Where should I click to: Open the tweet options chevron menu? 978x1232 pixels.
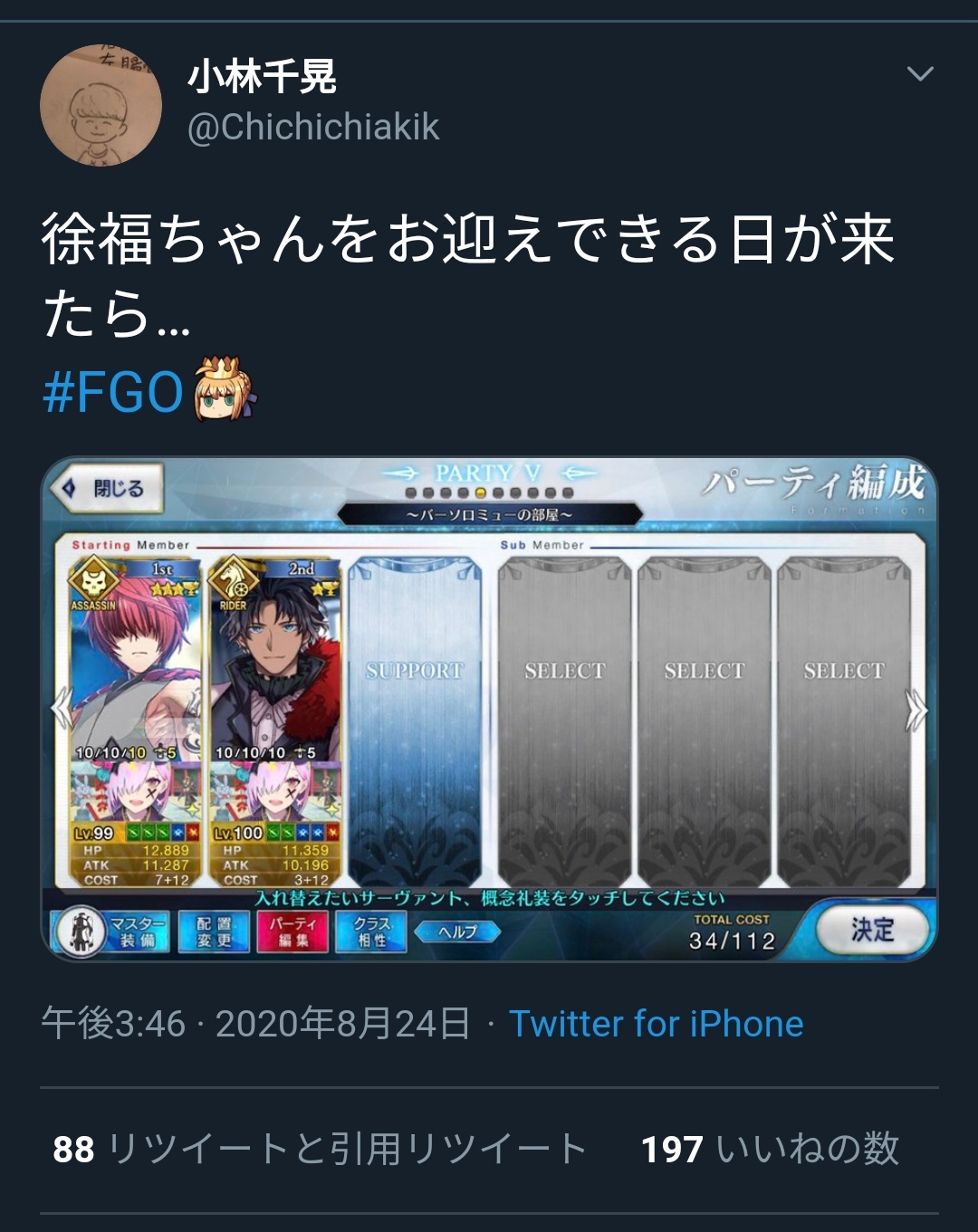coord(920,74)
